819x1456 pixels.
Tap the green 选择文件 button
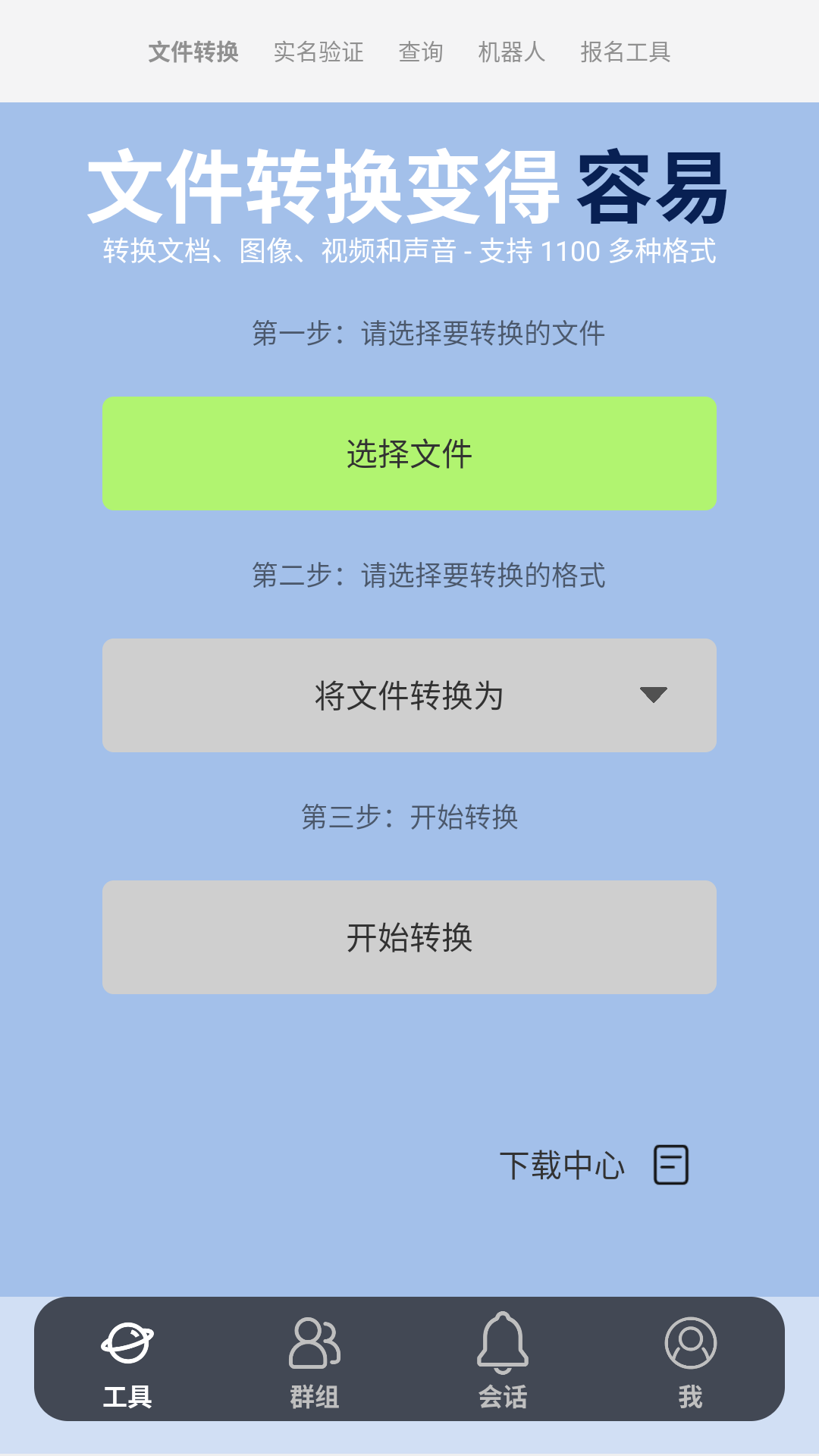(409, 452)
